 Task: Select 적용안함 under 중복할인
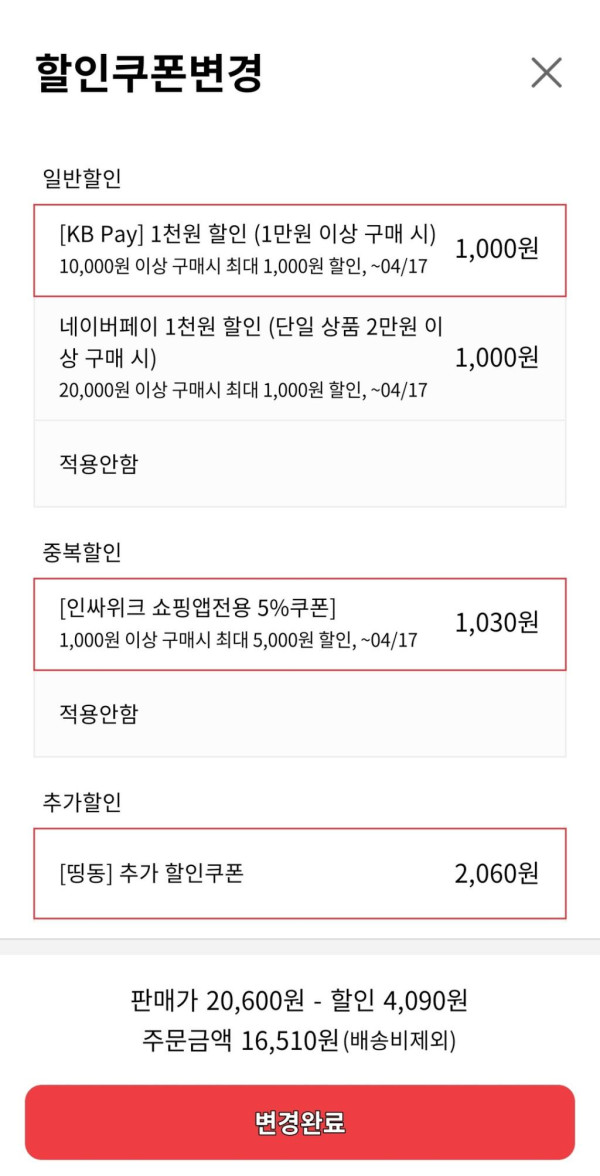pos(300,714)
